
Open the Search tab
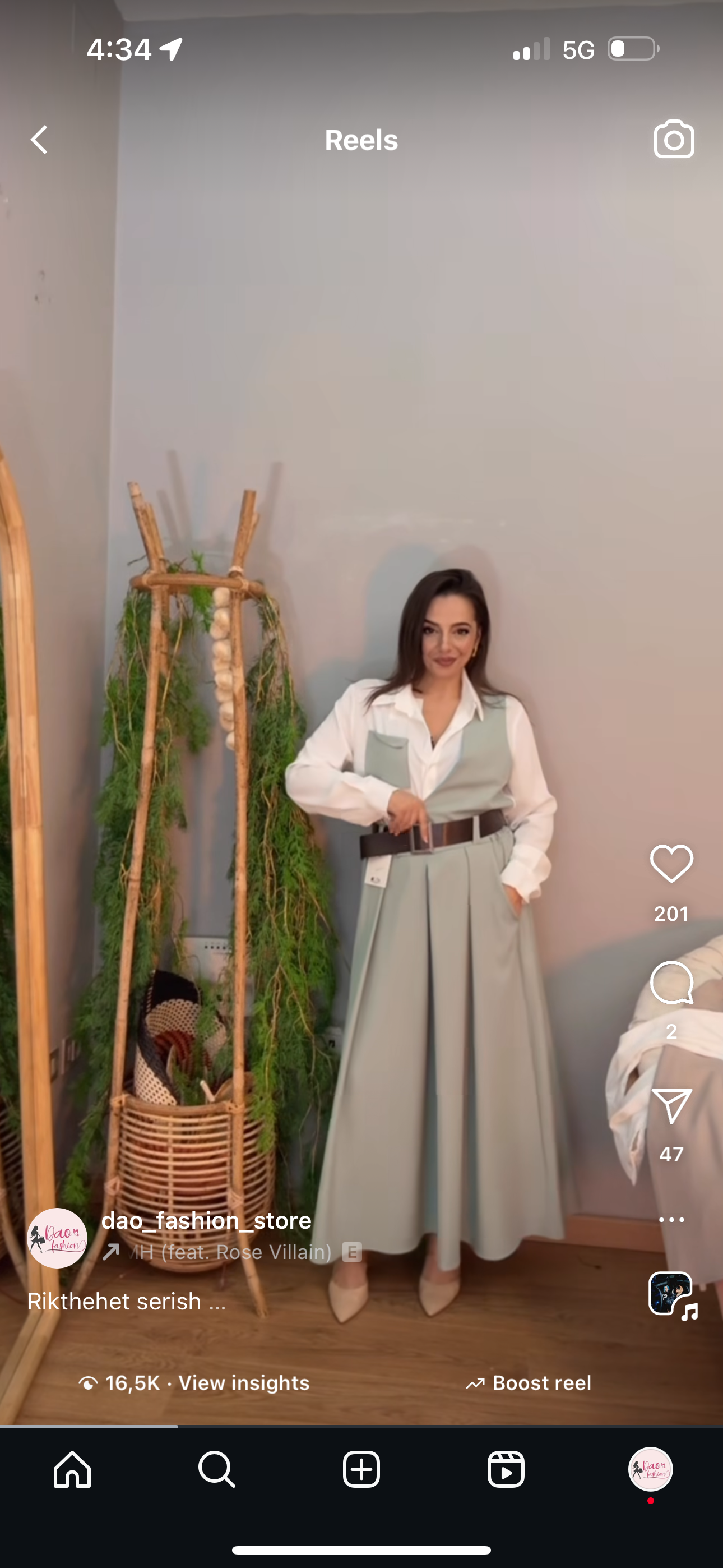pyautogui.click(x=217, y=1469)
